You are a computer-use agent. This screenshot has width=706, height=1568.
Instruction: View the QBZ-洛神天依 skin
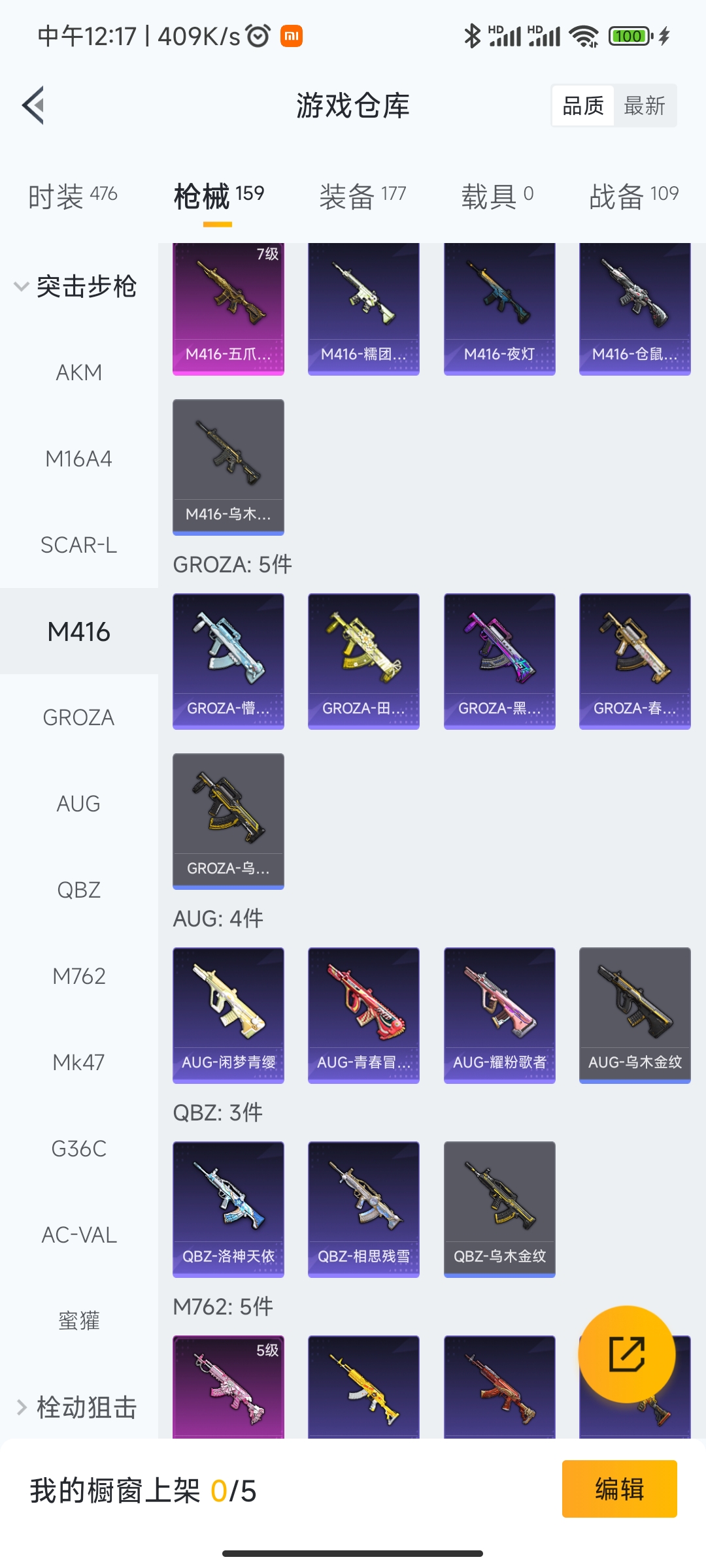tap(228, 1209)
